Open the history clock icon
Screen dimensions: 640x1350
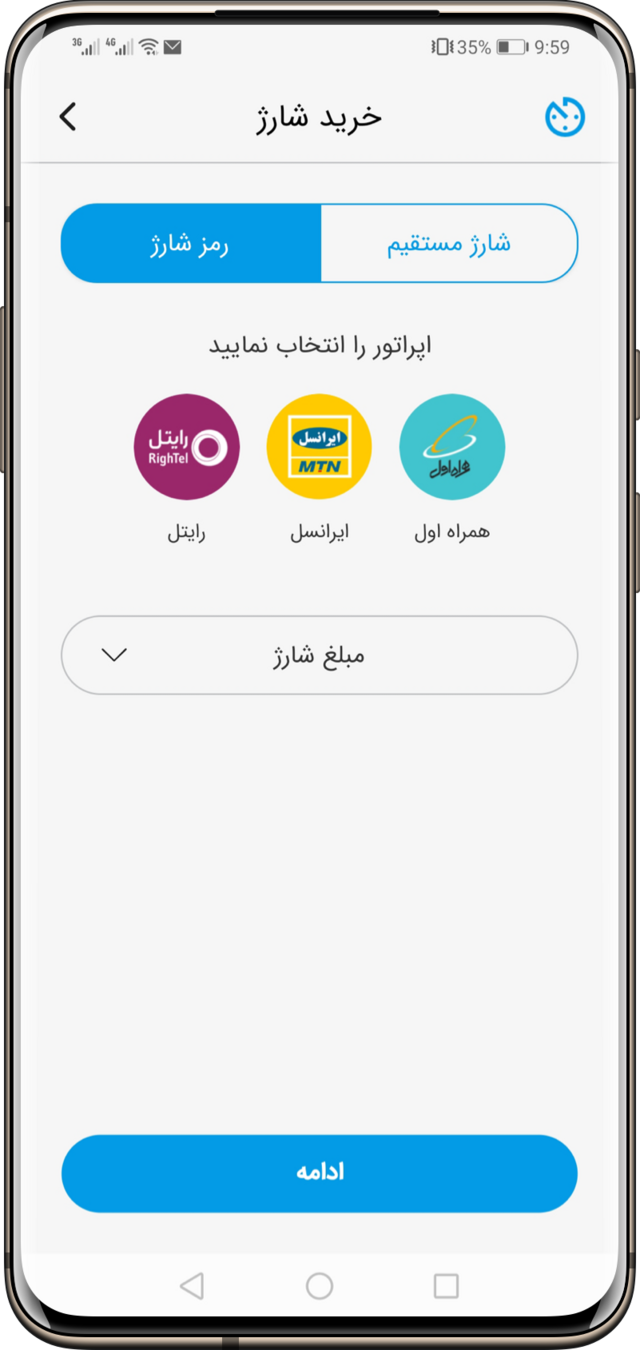coord(565,117)
